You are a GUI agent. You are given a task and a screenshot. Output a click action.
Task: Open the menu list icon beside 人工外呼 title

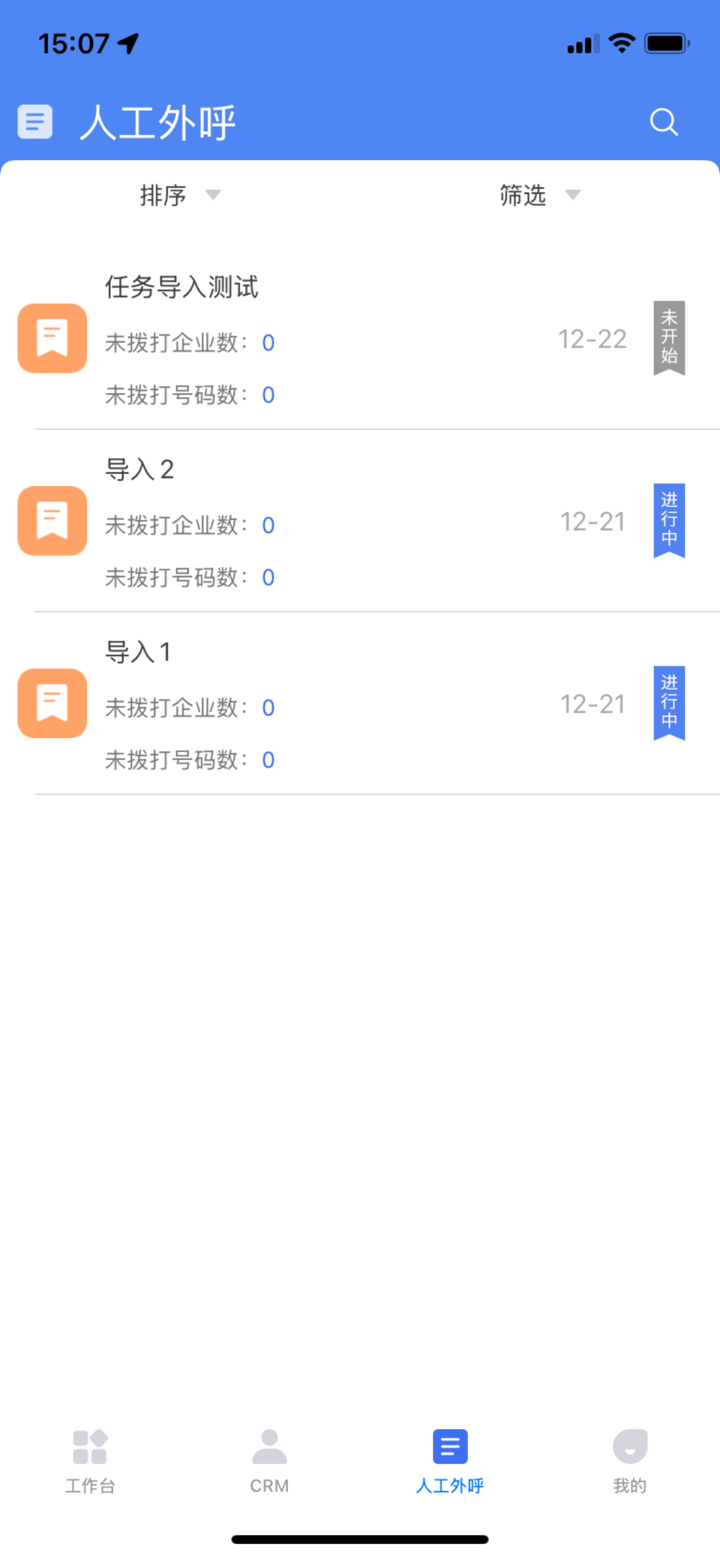(34, 121)
